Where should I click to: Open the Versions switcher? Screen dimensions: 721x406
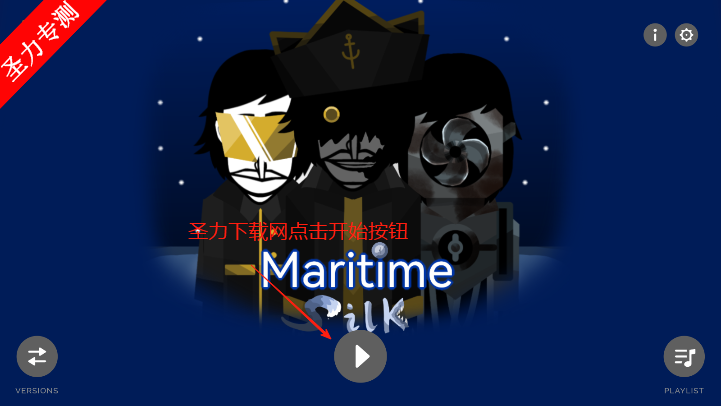click(x=37, y=357)
